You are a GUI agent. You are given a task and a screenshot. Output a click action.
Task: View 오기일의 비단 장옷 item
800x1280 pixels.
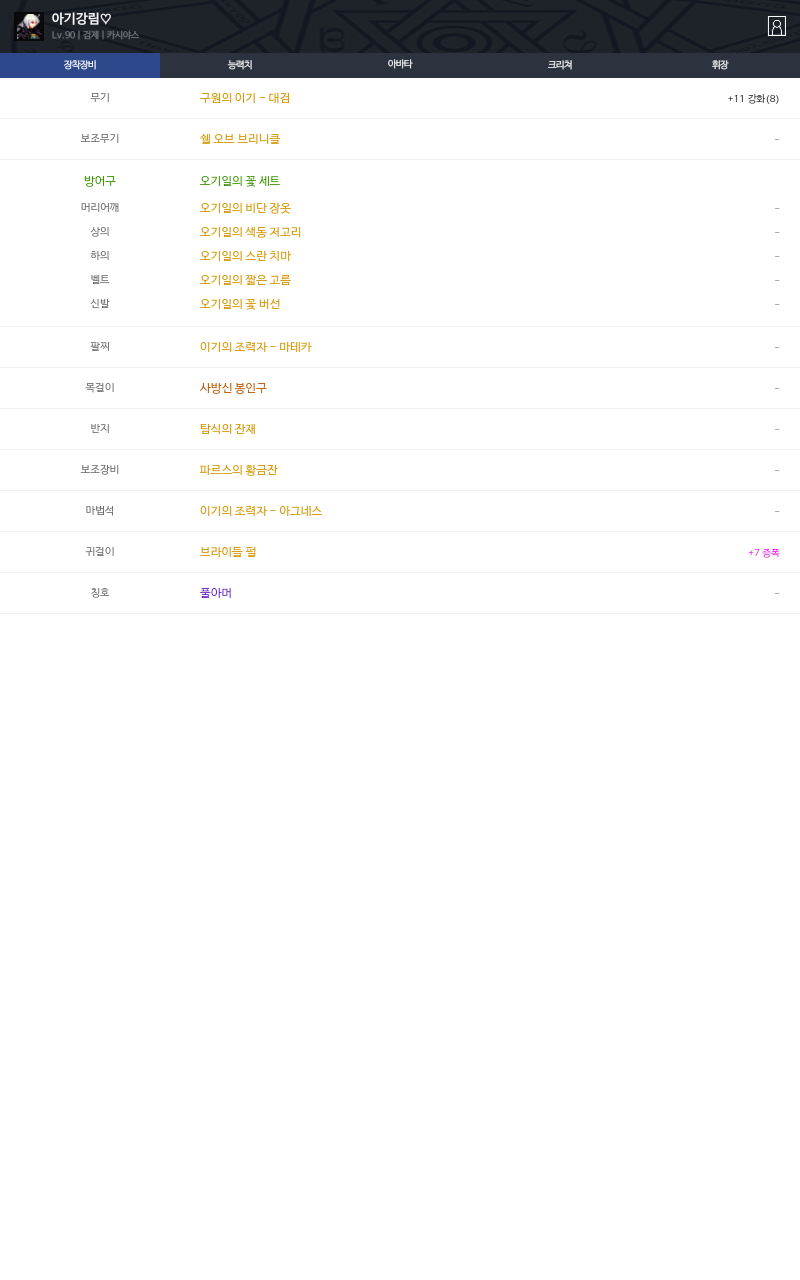pyautogui.click(x=245, y=208)
